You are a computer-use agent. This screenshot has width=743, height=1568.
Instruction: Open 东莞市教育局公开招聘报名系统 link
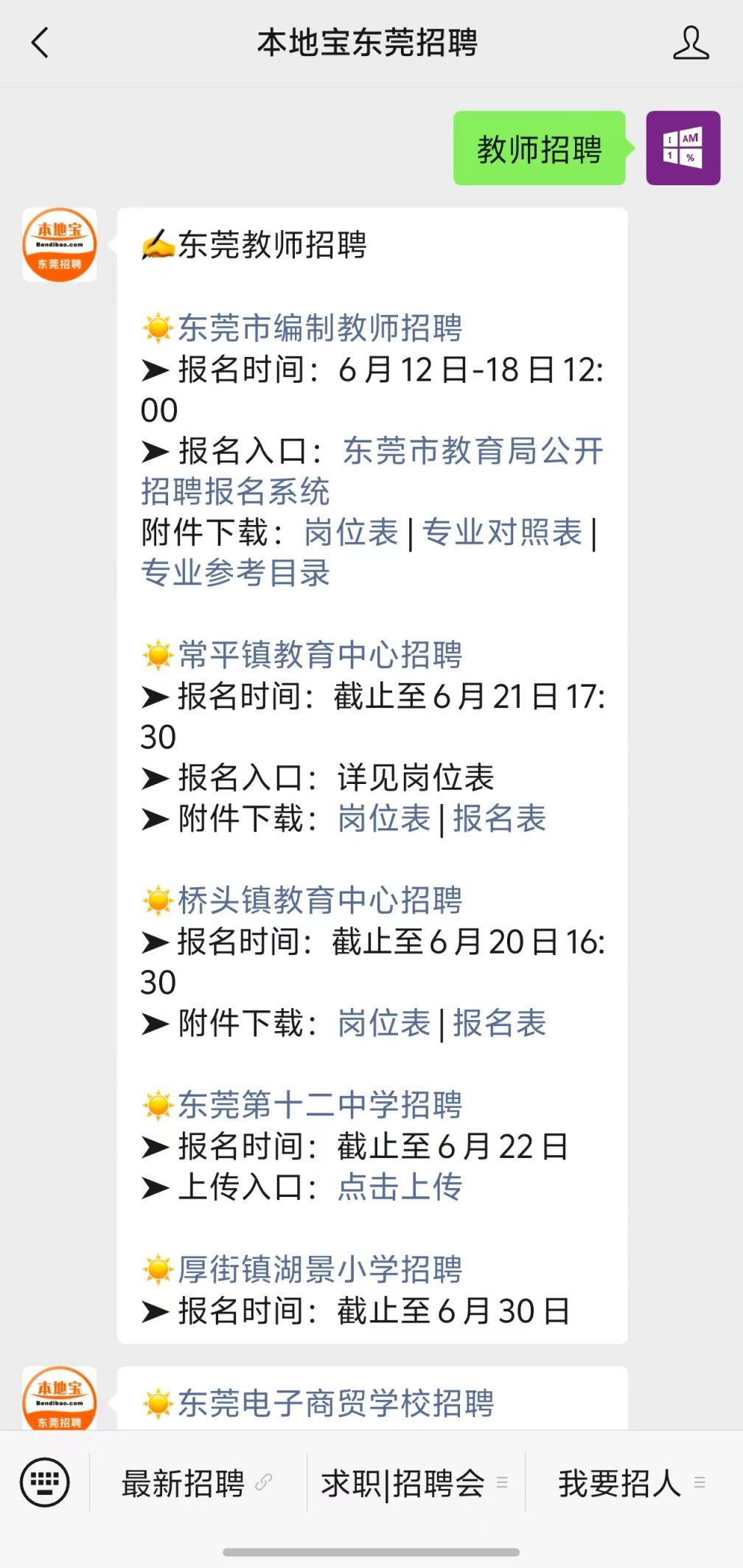(x=372, y=471)
